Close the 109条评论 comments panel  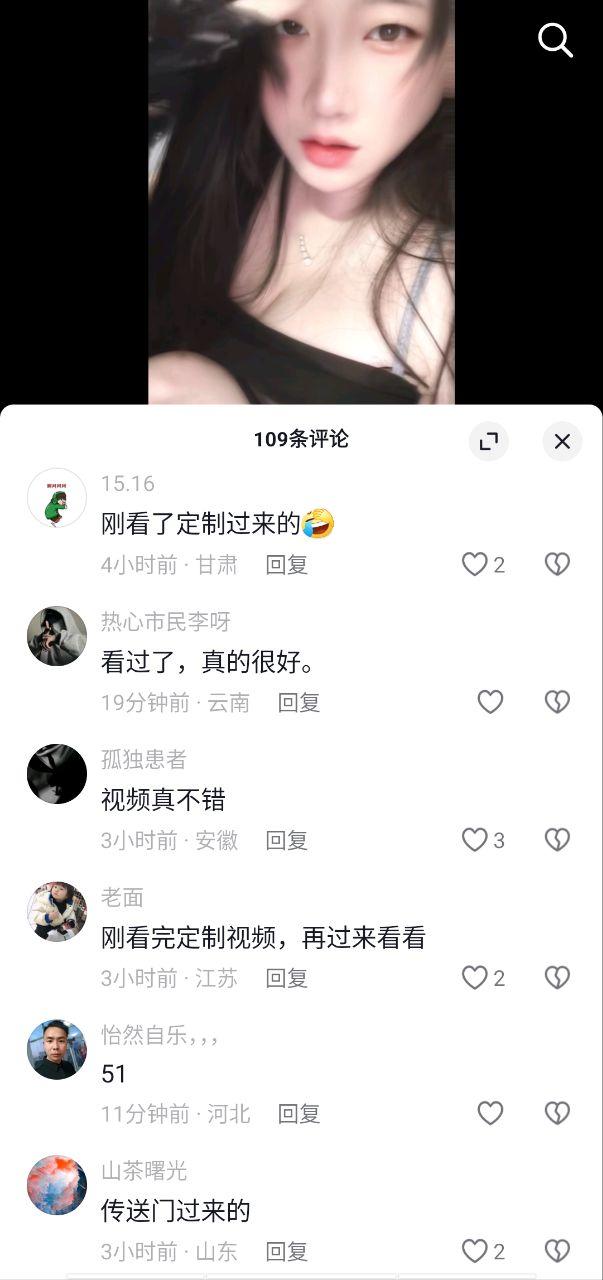tap(562, 441)
